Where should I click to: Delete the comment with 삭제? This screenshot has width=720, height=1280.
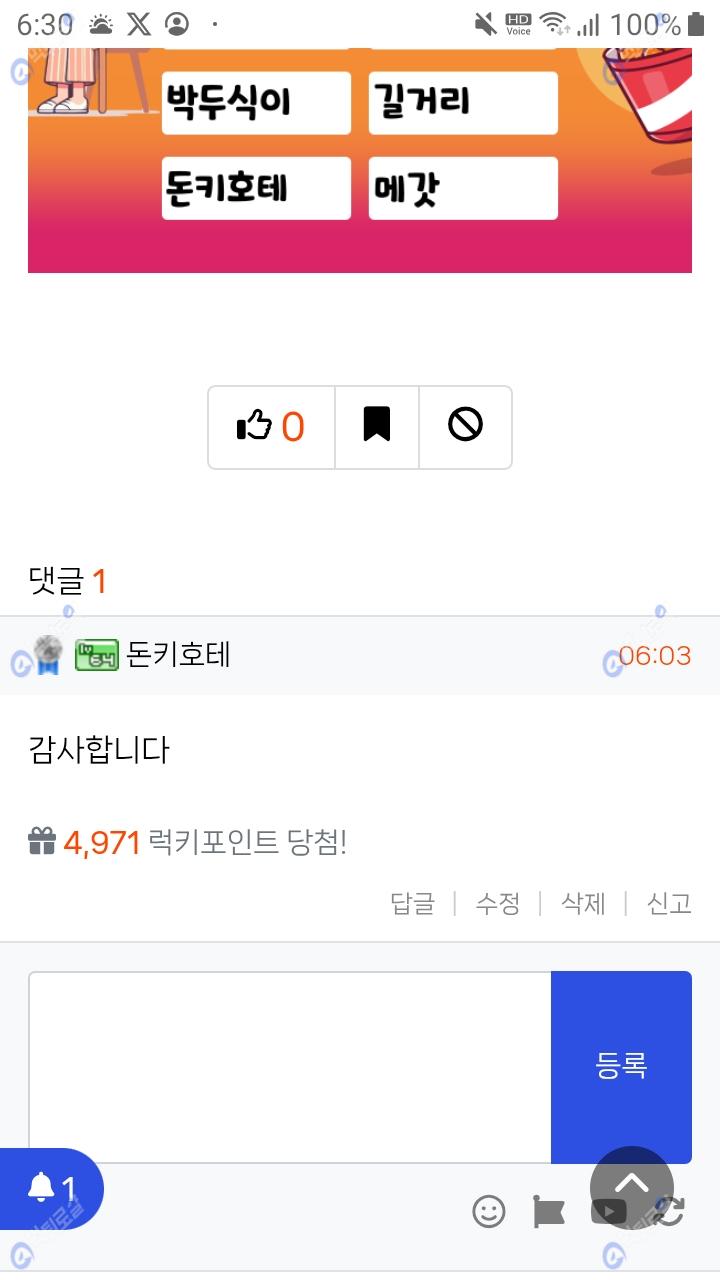click(x=583, y=904)
